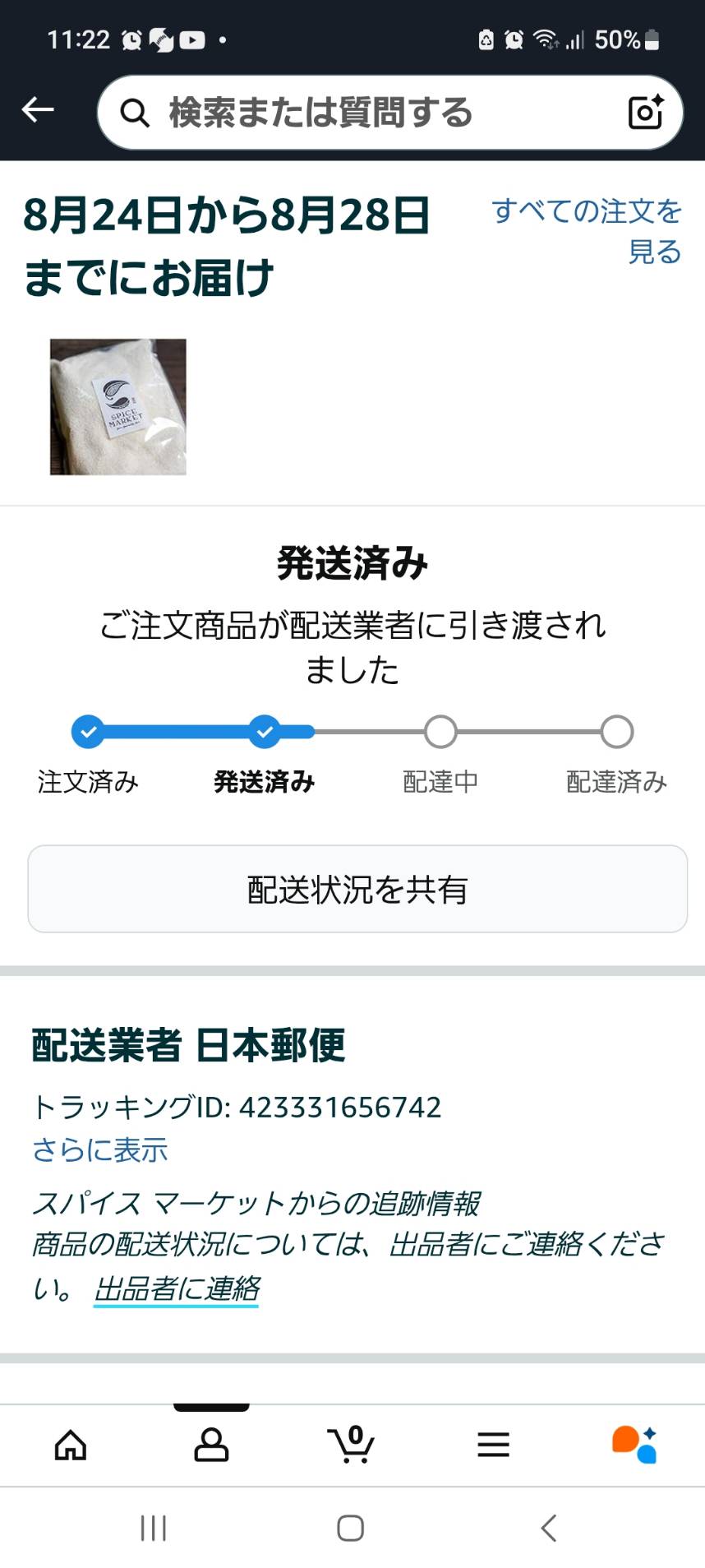The height and width of the screenshot is (1568, 705).
Task: Tap the system recent apps button
Action: pyautogui.click(x=154, y=1529)
